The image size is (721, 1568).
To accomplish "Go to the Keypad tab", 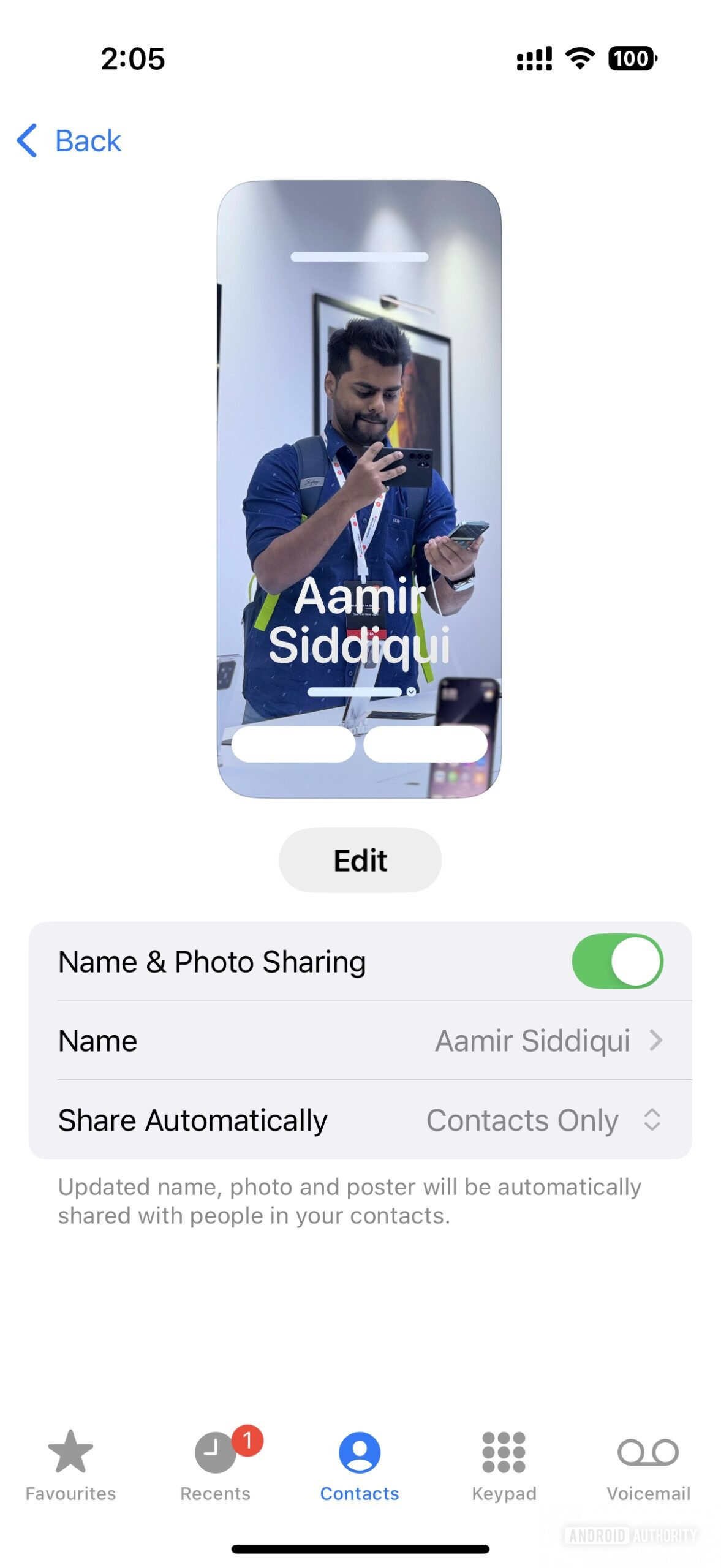I will (x=504, y=1463).
